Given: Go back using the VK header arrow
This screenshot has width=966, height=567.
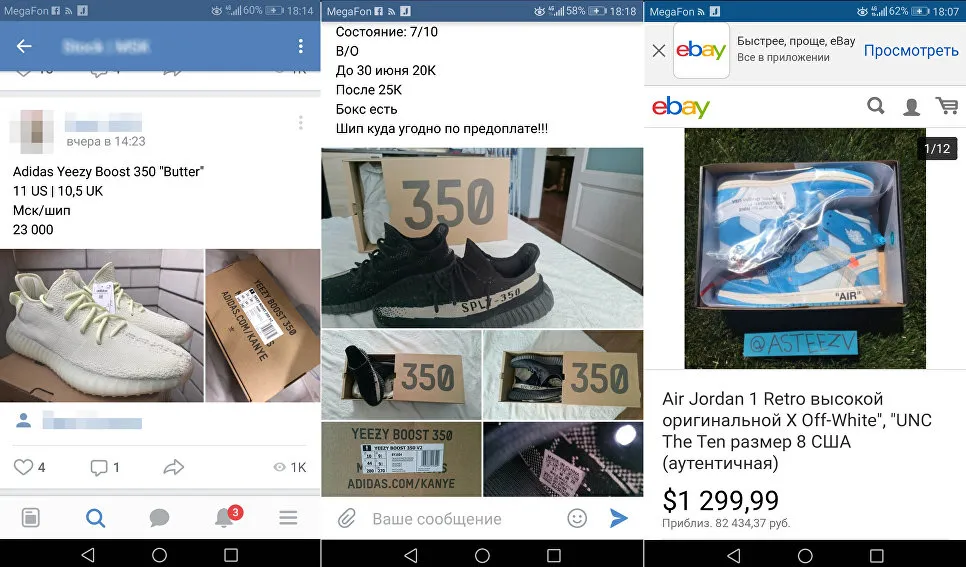Looking at the screenshot, I should coord(24,46).
